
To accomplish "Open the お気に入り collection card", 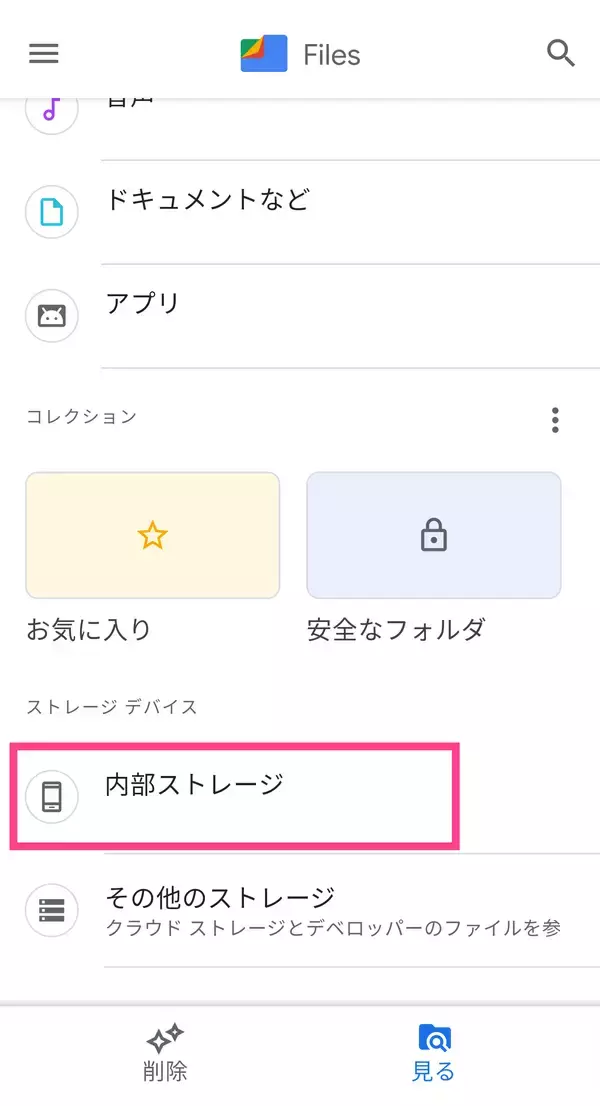I will pos(152,536).
